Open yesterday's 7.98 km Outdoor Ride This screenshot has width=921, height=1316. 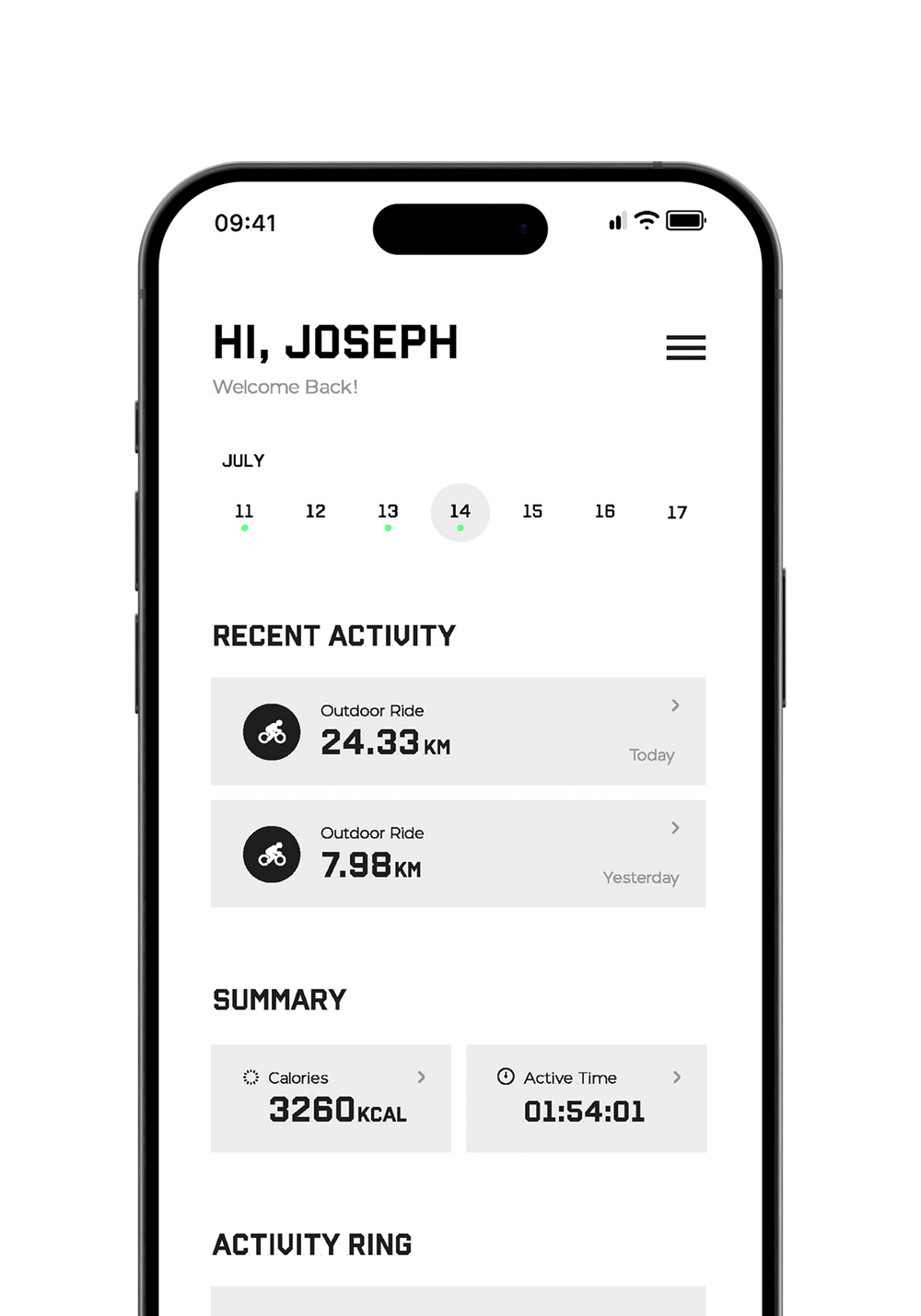pyautogui.click(x=458, y=854)
